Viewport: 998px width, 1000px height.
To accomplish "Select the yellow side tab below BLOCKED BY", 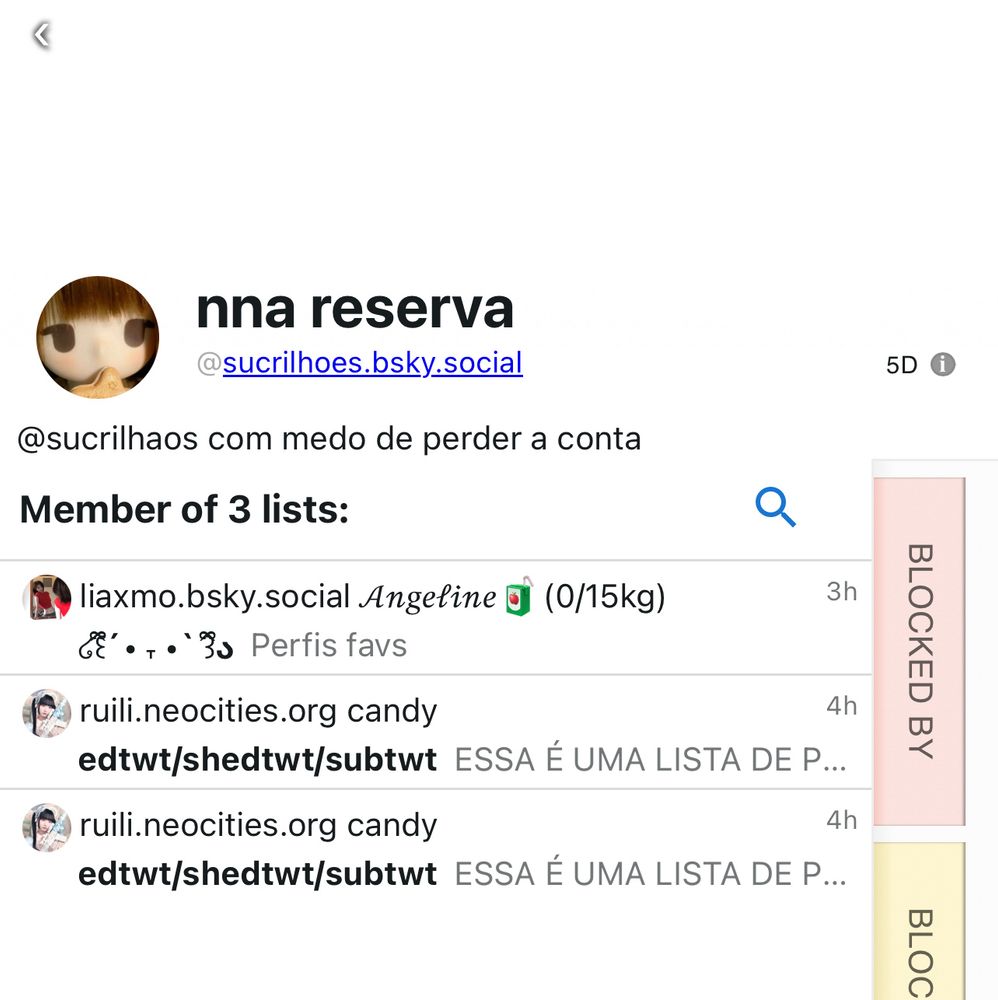I will 920,925.
